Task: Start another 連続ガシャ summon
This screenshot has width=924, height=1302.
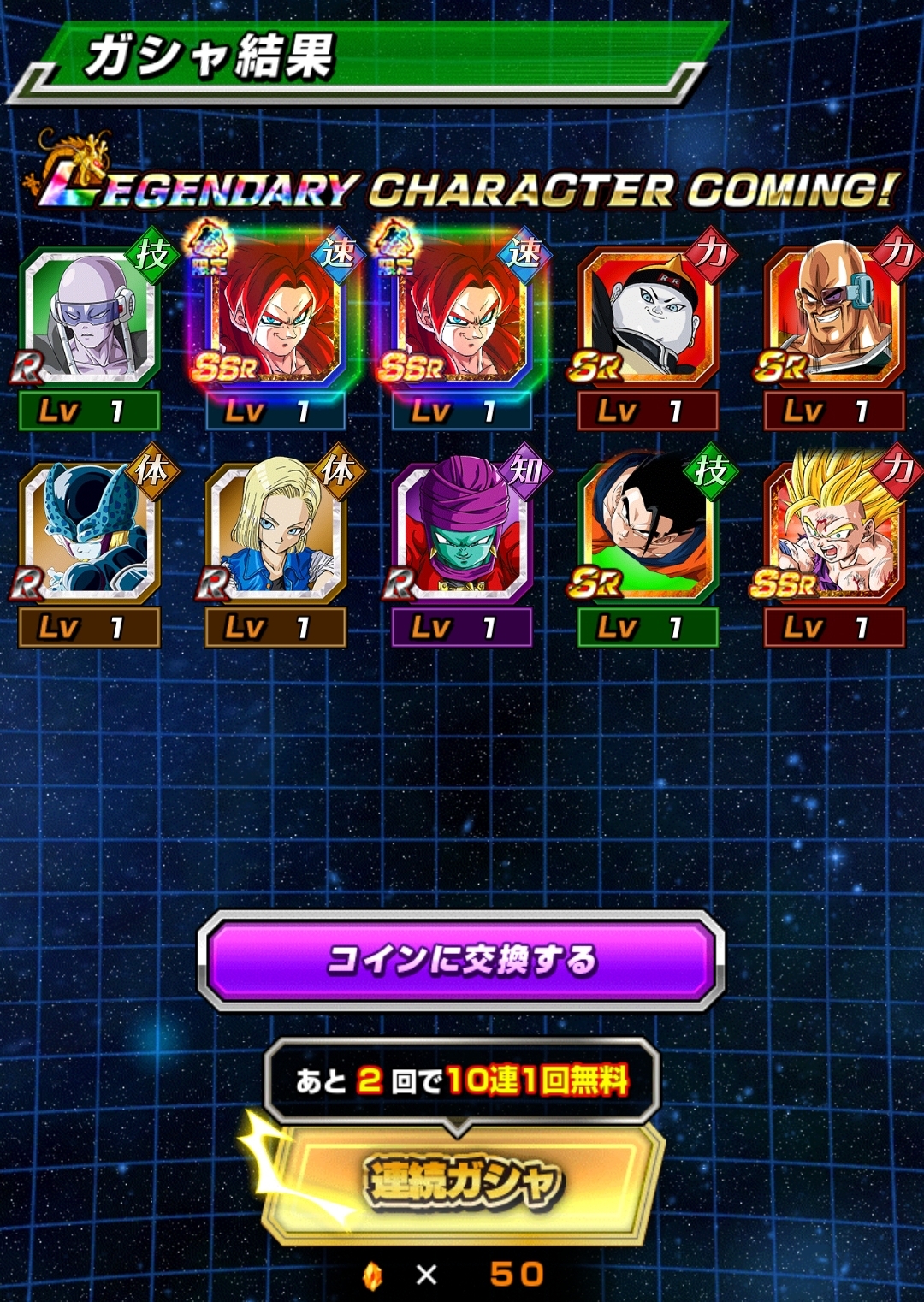Action: [x=463, y=1182]
